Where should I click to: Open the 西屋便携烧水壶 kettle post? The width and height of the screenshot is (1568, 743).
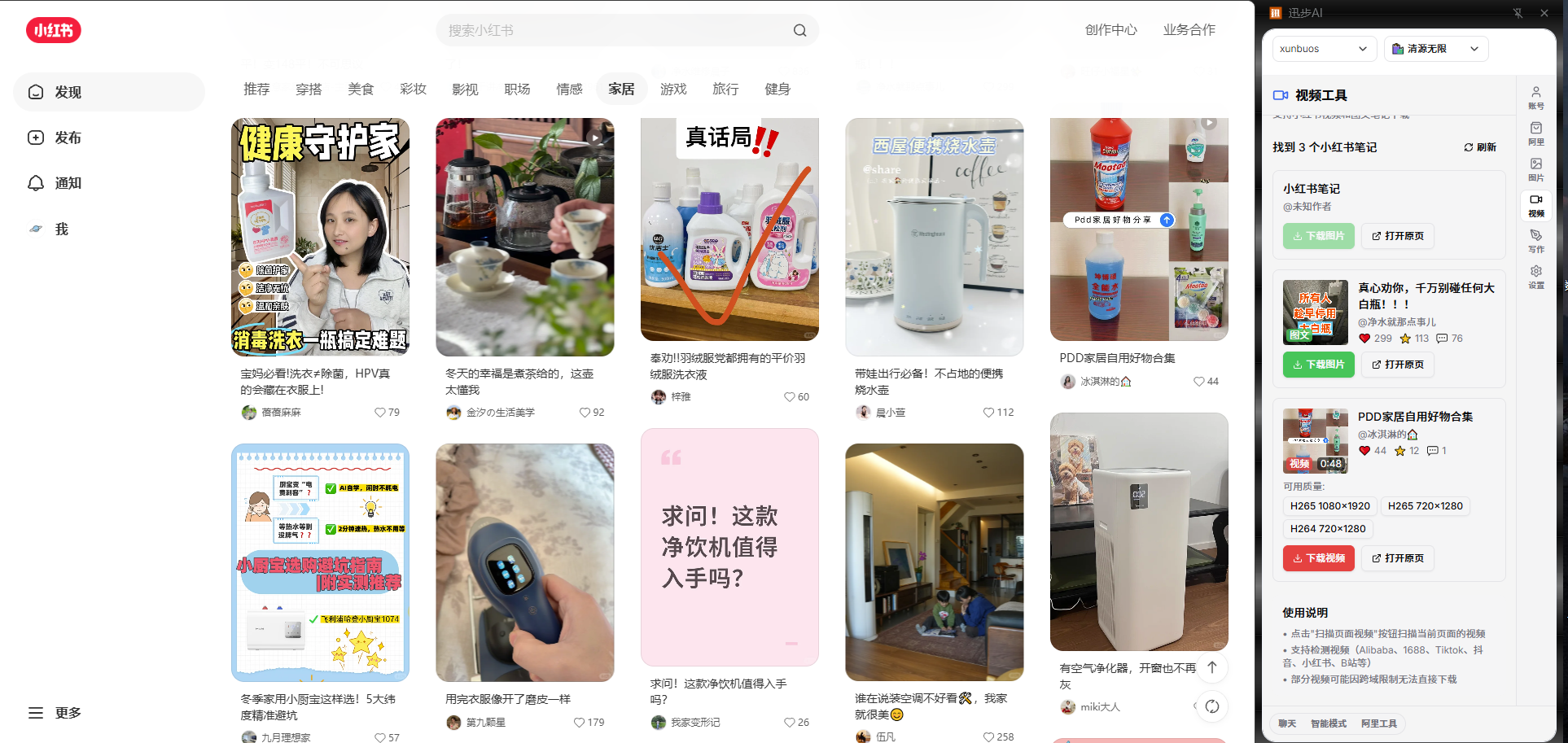click(x=934, y=237)
